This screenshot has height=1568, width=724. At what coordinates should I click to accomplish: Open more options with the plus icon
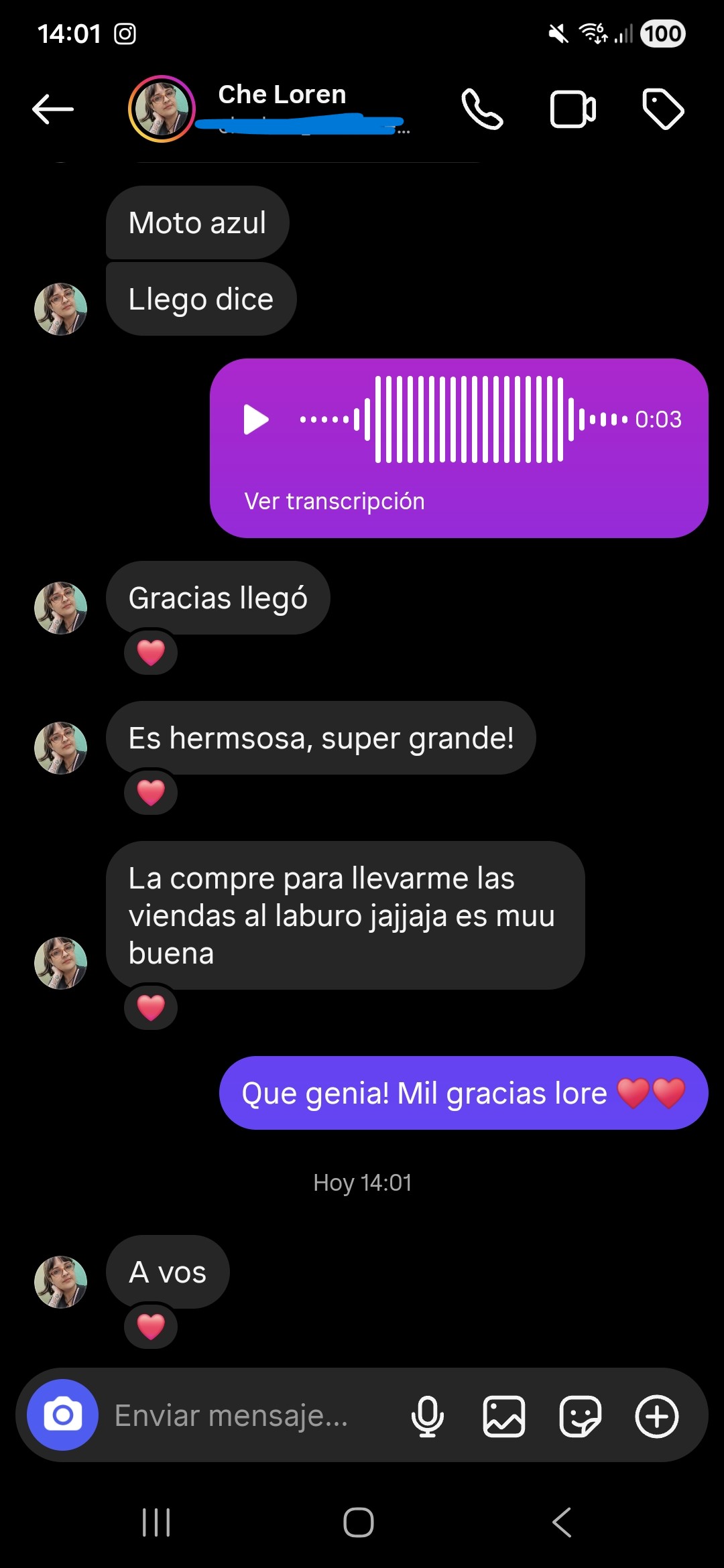point(656,1416)
